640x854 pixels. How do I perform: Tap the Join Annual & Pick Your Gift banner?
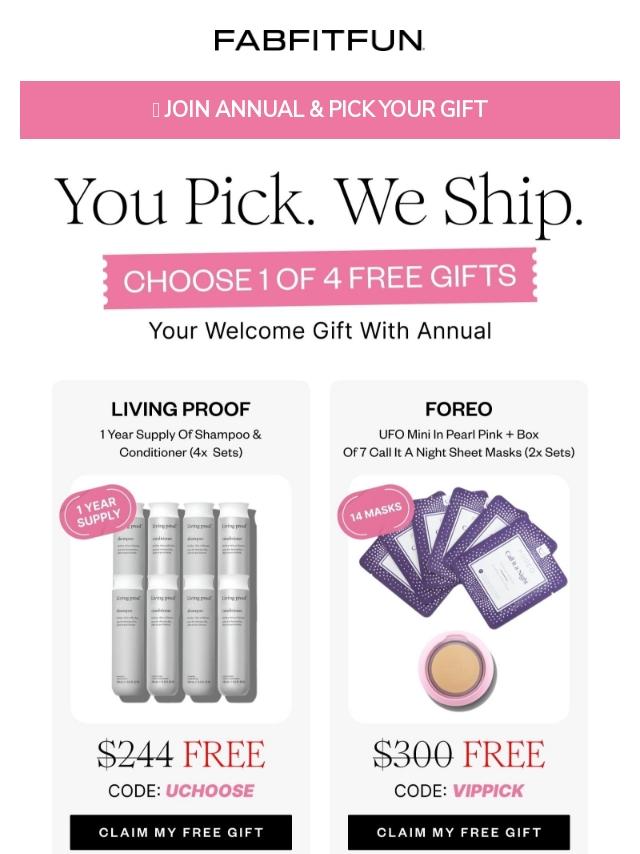click(x=320, y=109)
